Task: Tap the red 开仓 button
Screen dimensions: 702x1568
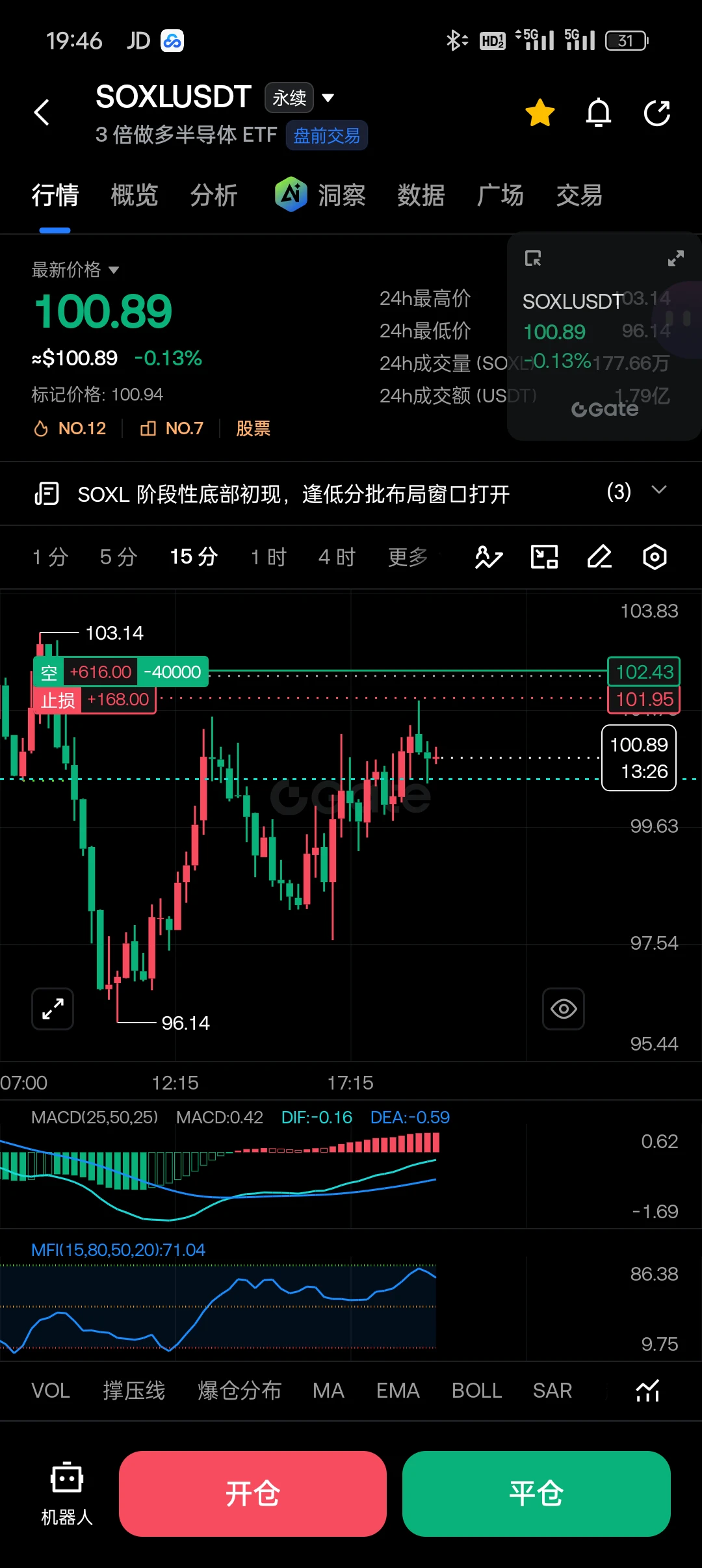Action: coord(253,1494)
